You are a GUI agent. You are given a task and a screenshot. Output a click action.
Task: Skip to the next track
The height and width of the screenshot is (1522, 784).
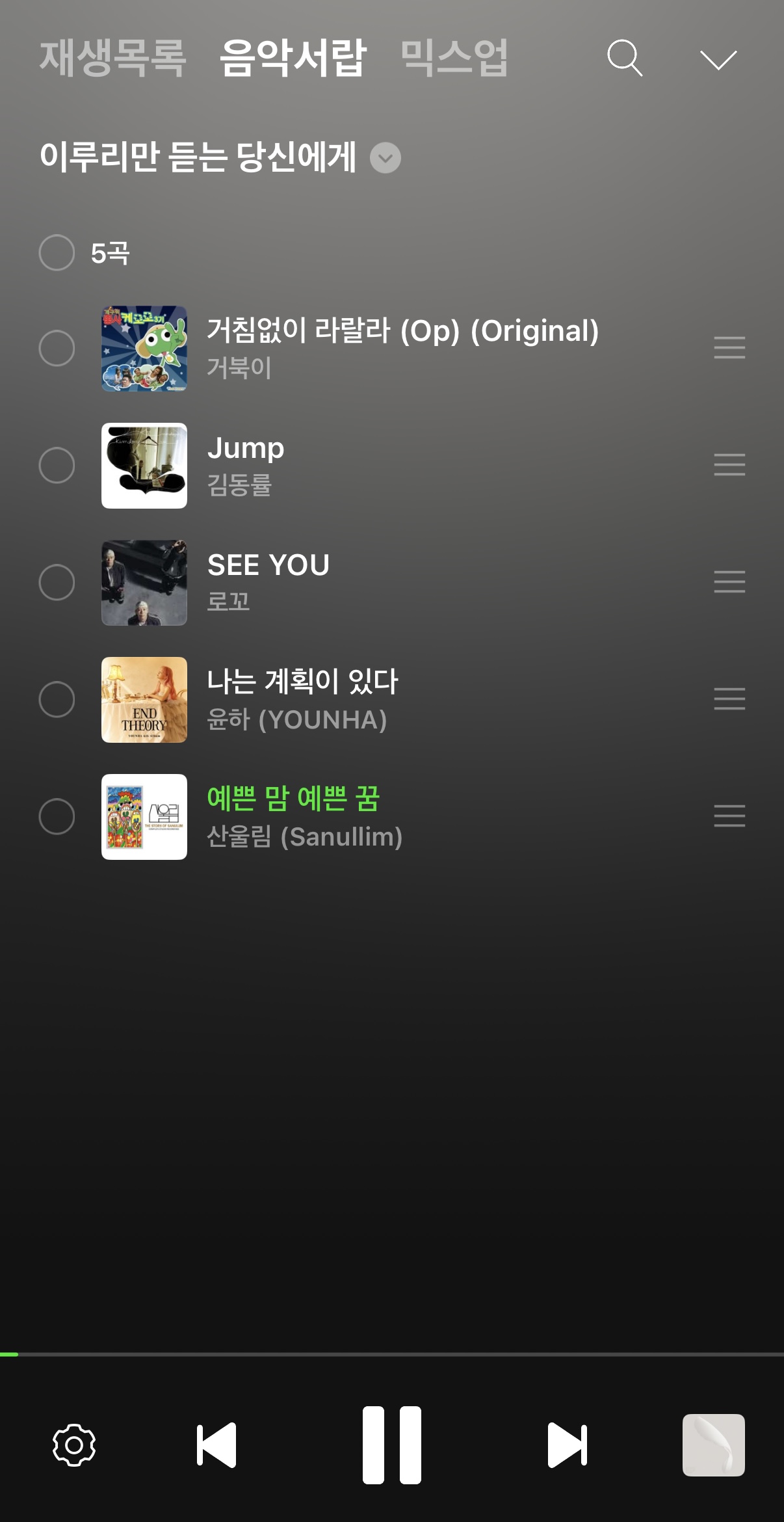point(567,1445)
